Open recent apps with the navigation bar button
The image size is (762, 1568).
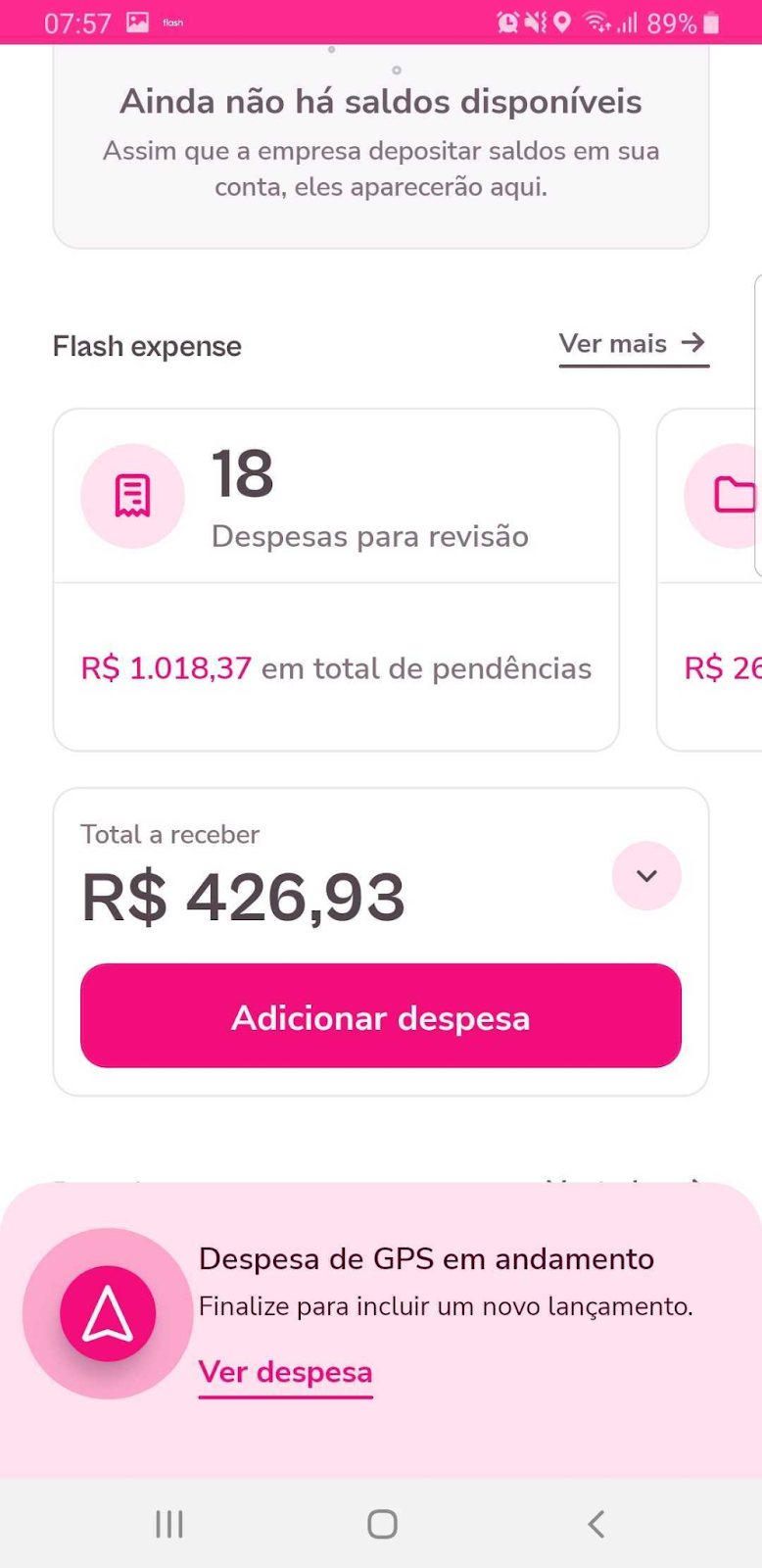tap(168, 1523)
